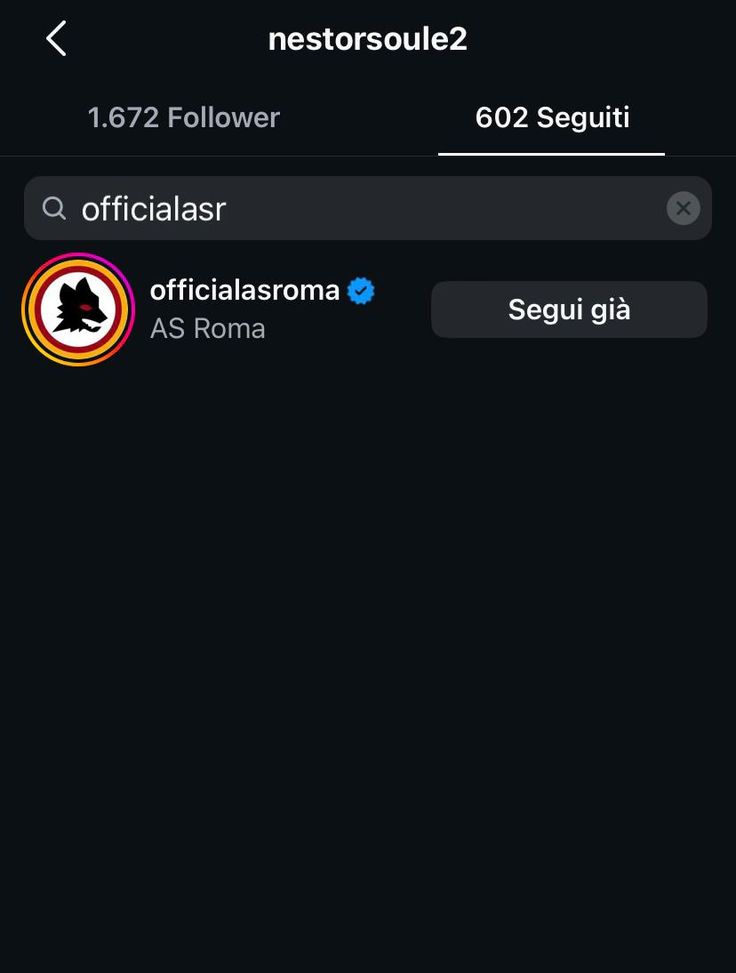Click the X to clear the search query
The height and width of the screenshot is (973, 736).
[x=683, y=208]
